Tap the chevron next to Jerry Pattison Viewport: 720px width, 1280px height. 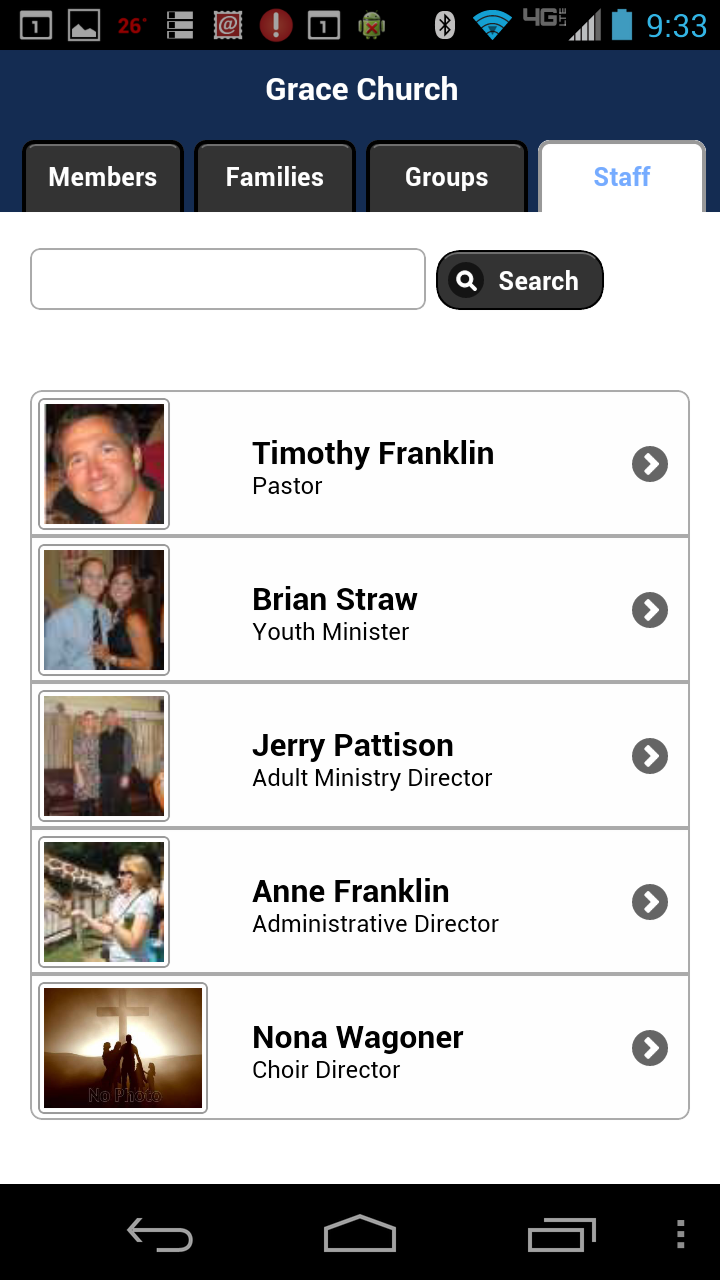[650, 756]
